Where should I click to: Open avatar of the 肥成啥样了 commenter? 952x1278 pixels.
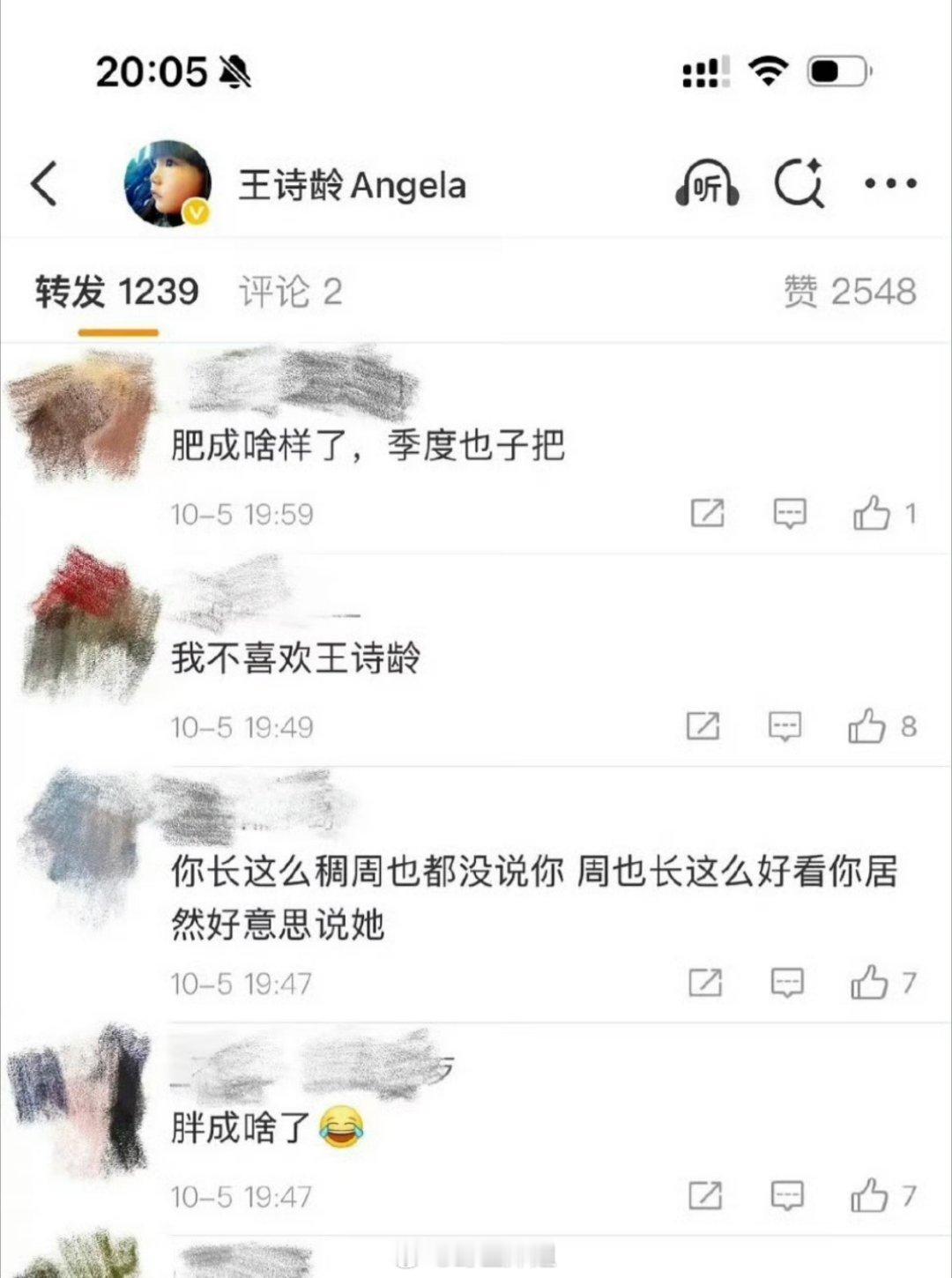[84, 412]
